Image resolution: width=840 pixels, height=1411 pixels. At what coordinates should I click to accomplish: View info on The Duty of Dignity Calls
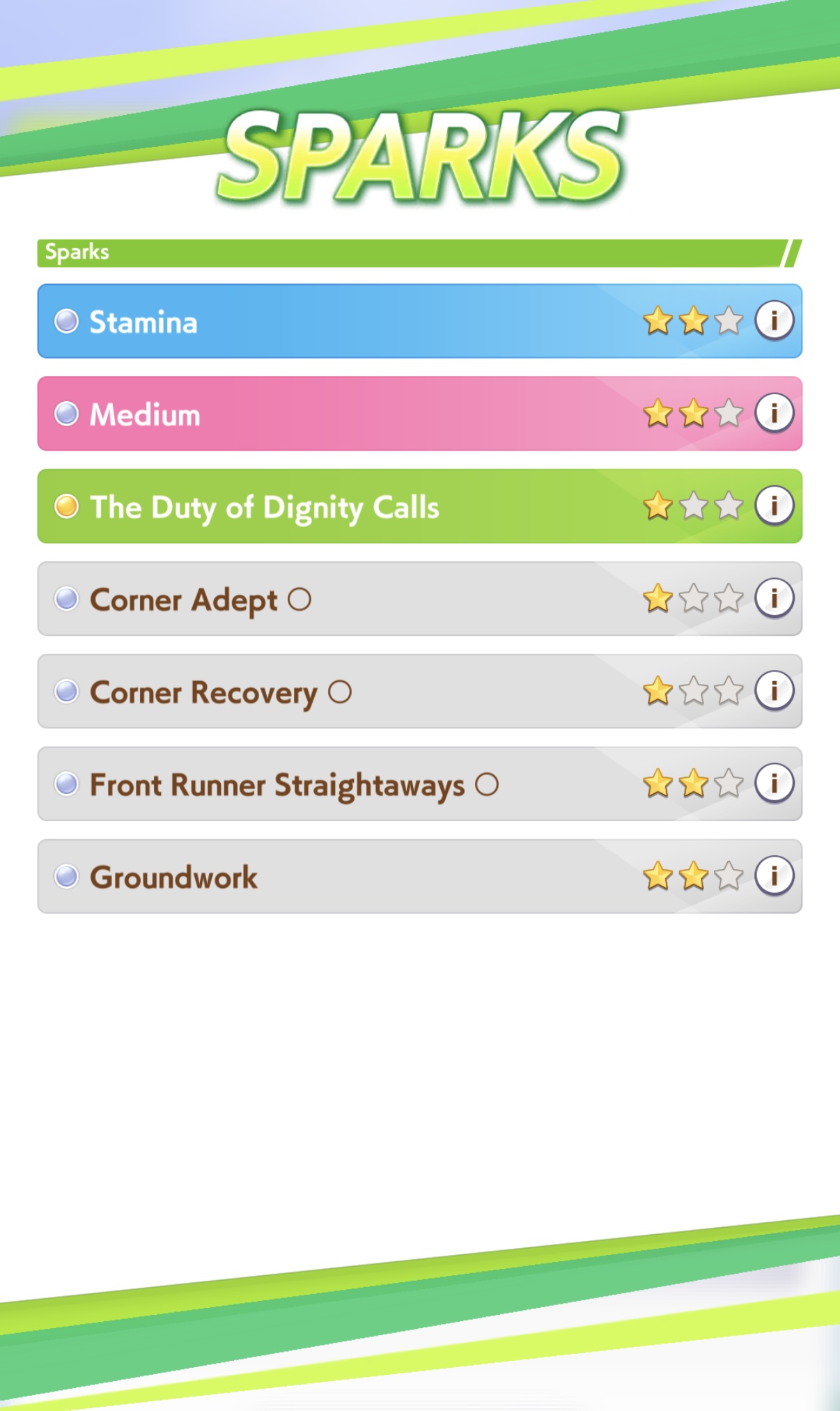pos(774,506)
